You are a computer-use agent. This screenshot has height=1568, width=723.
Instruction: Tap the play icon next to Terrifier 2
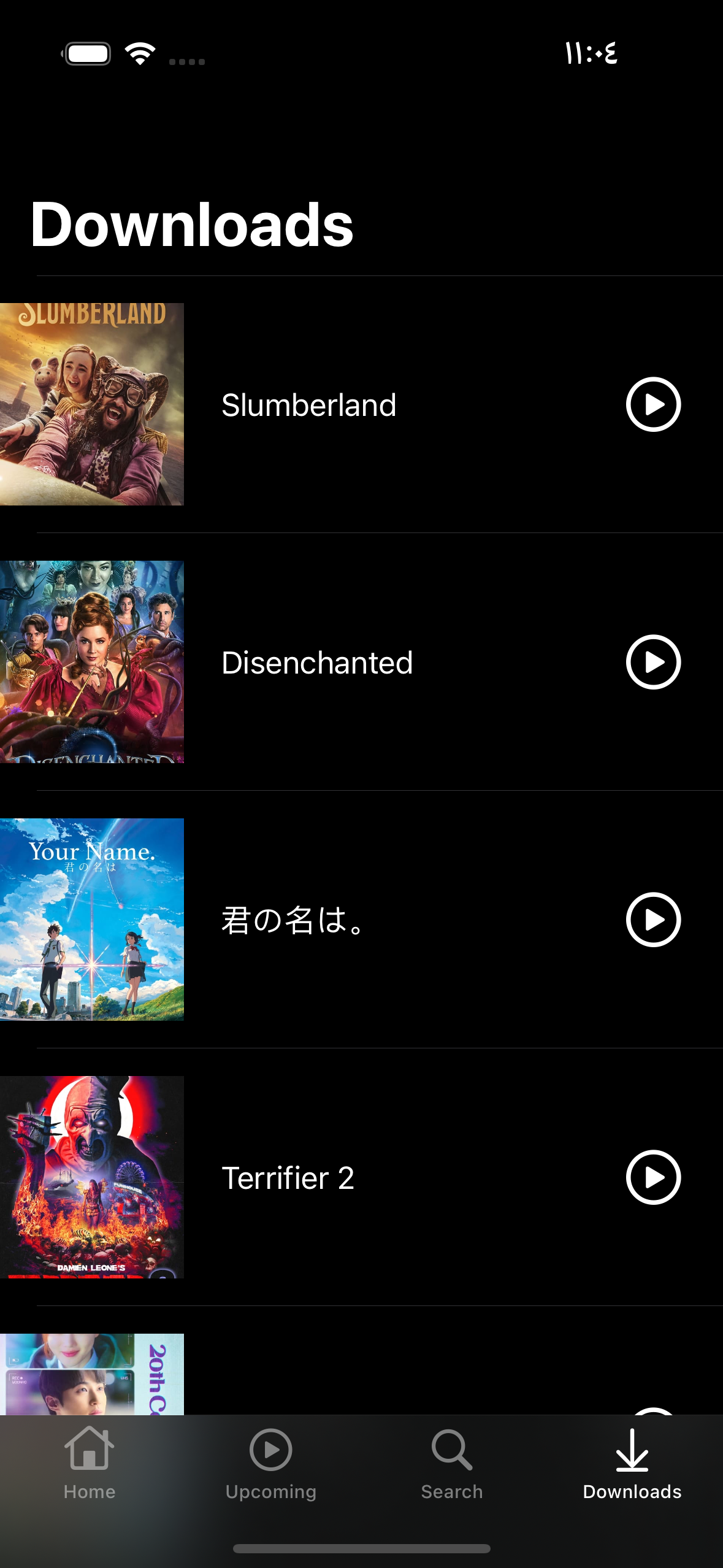[653, 1178]
